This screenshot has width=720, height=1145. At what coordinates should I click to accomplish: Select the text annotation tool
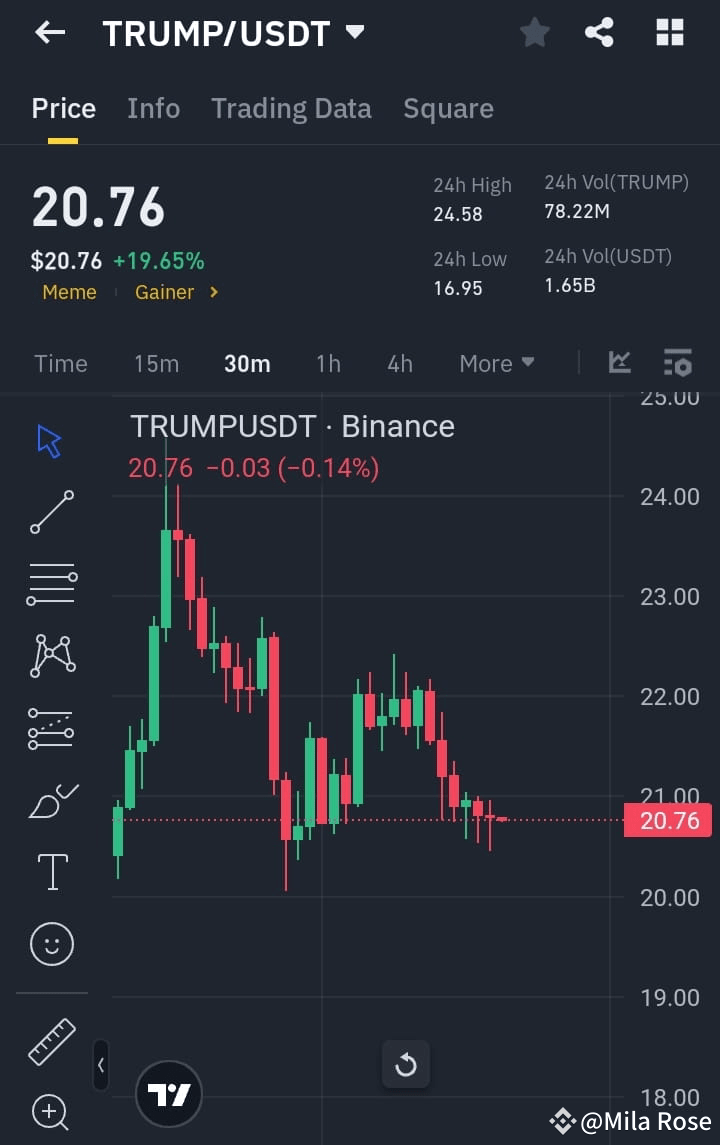click(50, 871)
